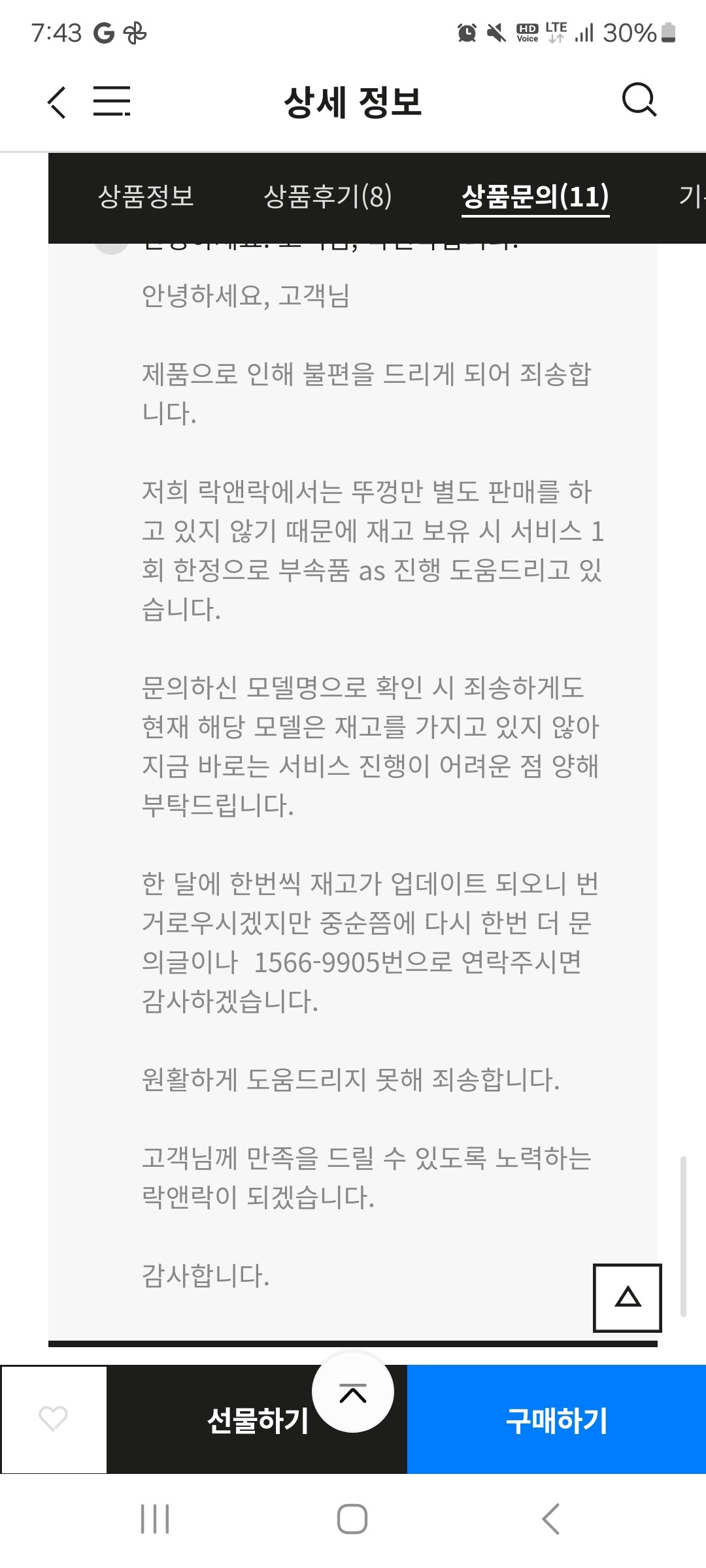The height and width of the screenshot is (1568, 706).
Task: Go to the home screen
Action: pyautogui.click(x=352, y=1519)
